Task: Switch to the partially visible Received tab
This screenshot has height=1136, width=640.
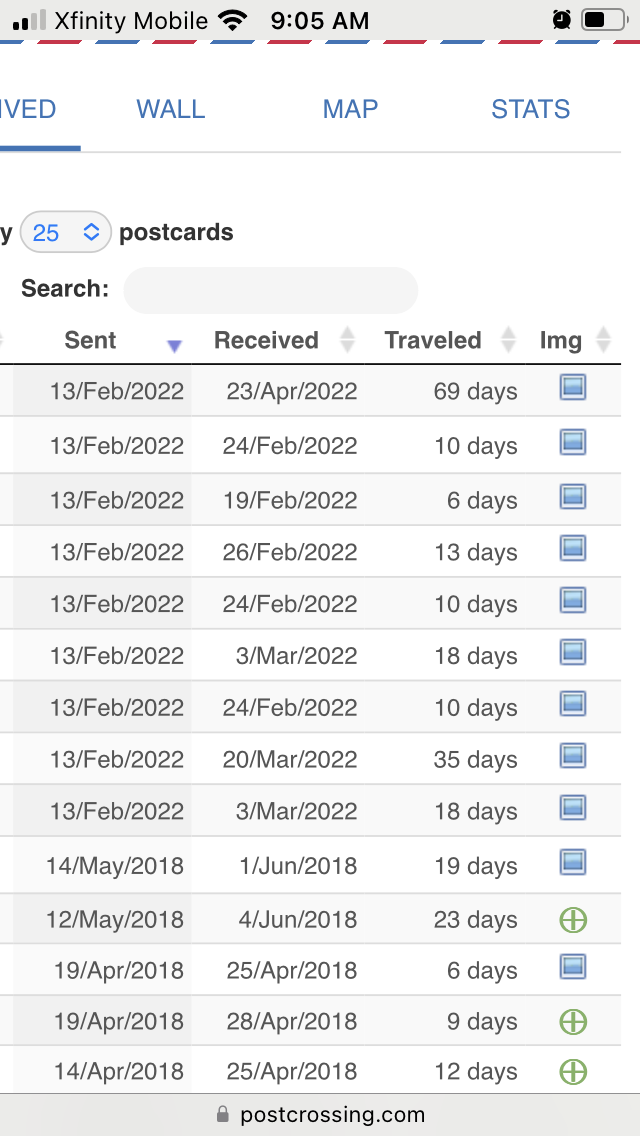Action: tap(29, 109)
